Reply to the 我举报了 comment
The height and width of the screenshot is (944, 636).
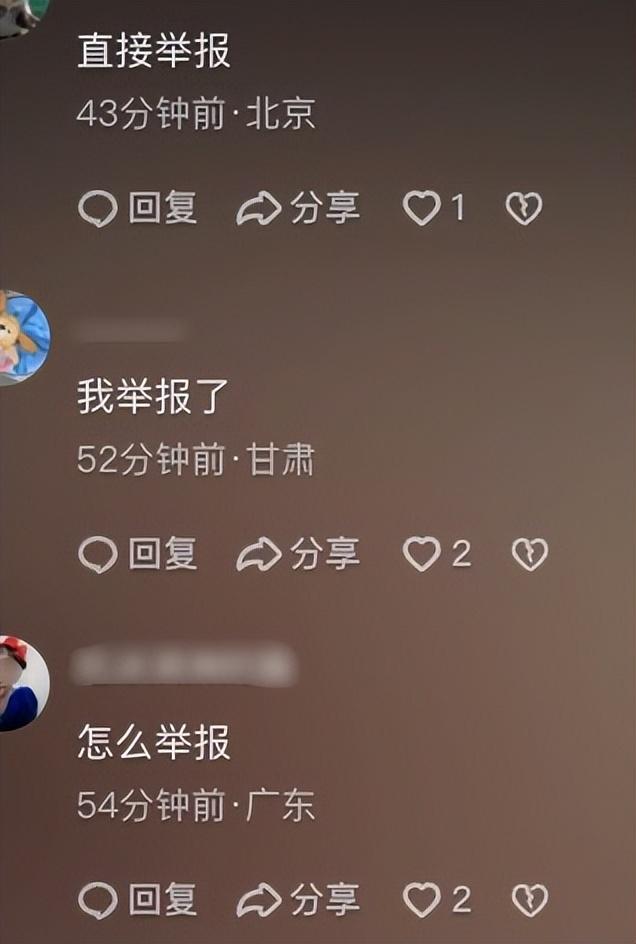tap(138, 553)
